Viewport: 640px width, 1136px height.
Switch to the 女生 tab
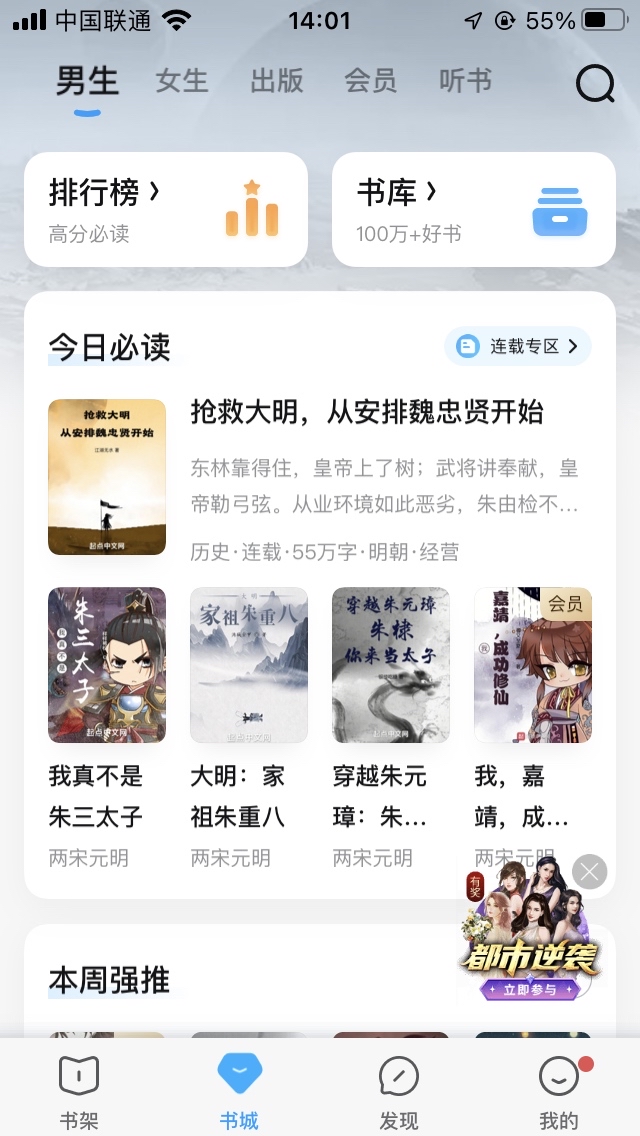point(181,82)
